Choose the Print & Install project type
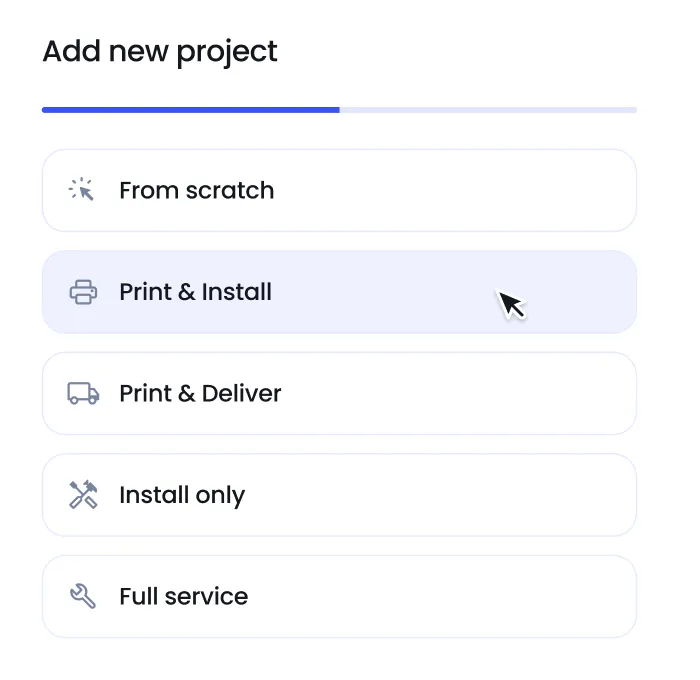 (338, 292)
